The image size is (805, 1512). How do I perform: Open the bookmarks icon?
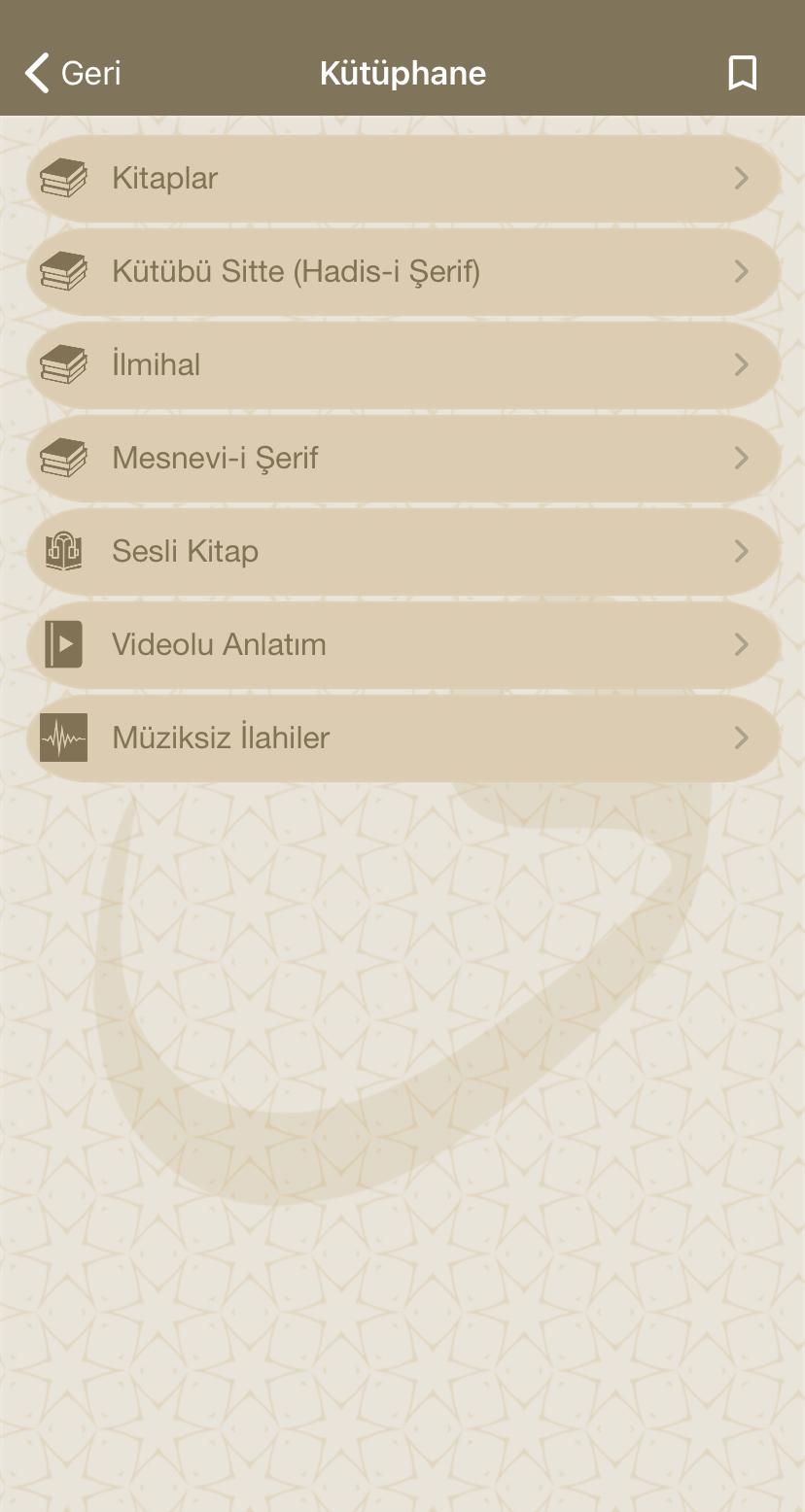click(742, 73)
